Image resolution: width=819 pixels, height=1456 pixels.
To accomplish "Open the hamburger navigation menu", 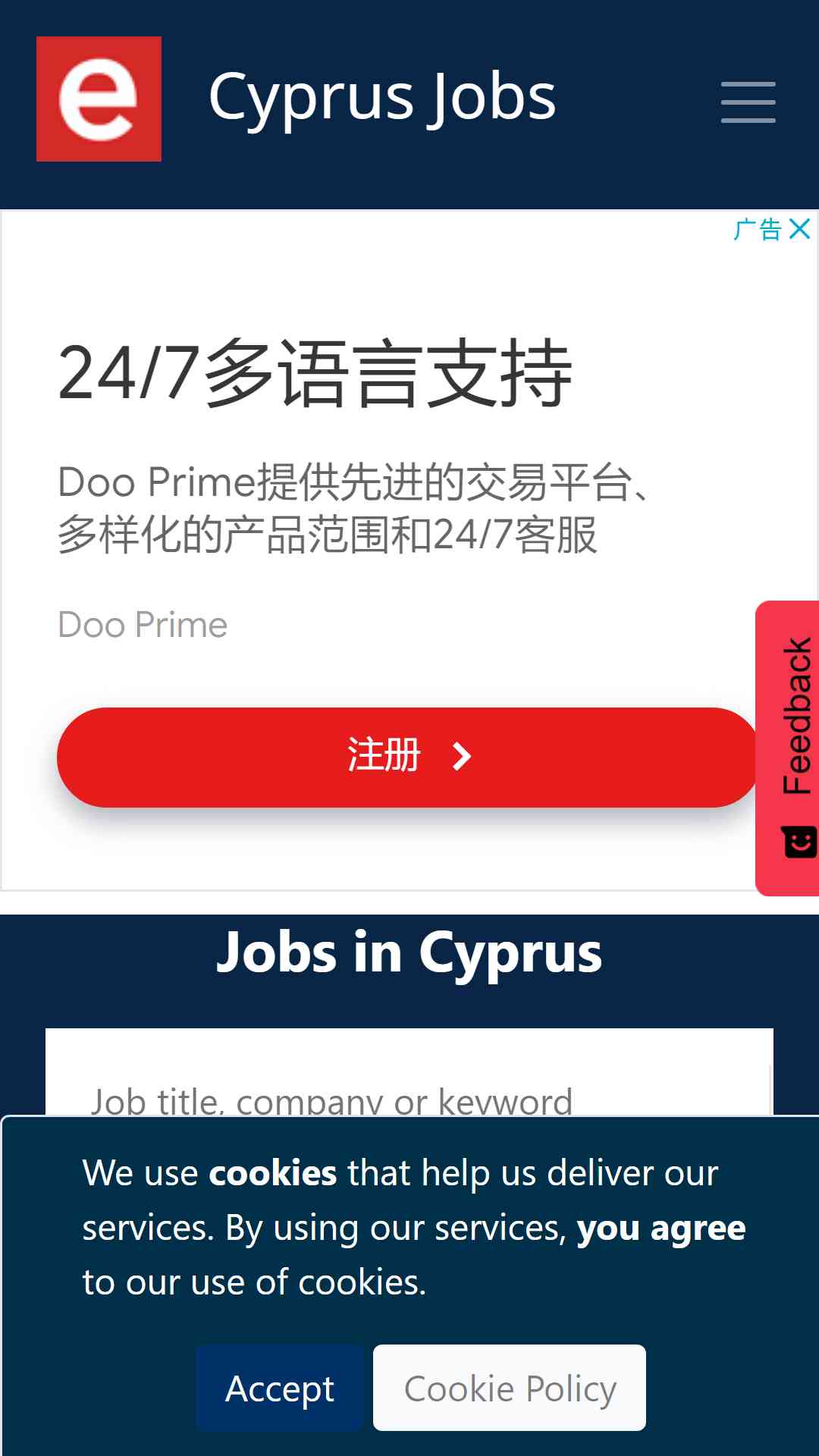I will tap(748, 102).
